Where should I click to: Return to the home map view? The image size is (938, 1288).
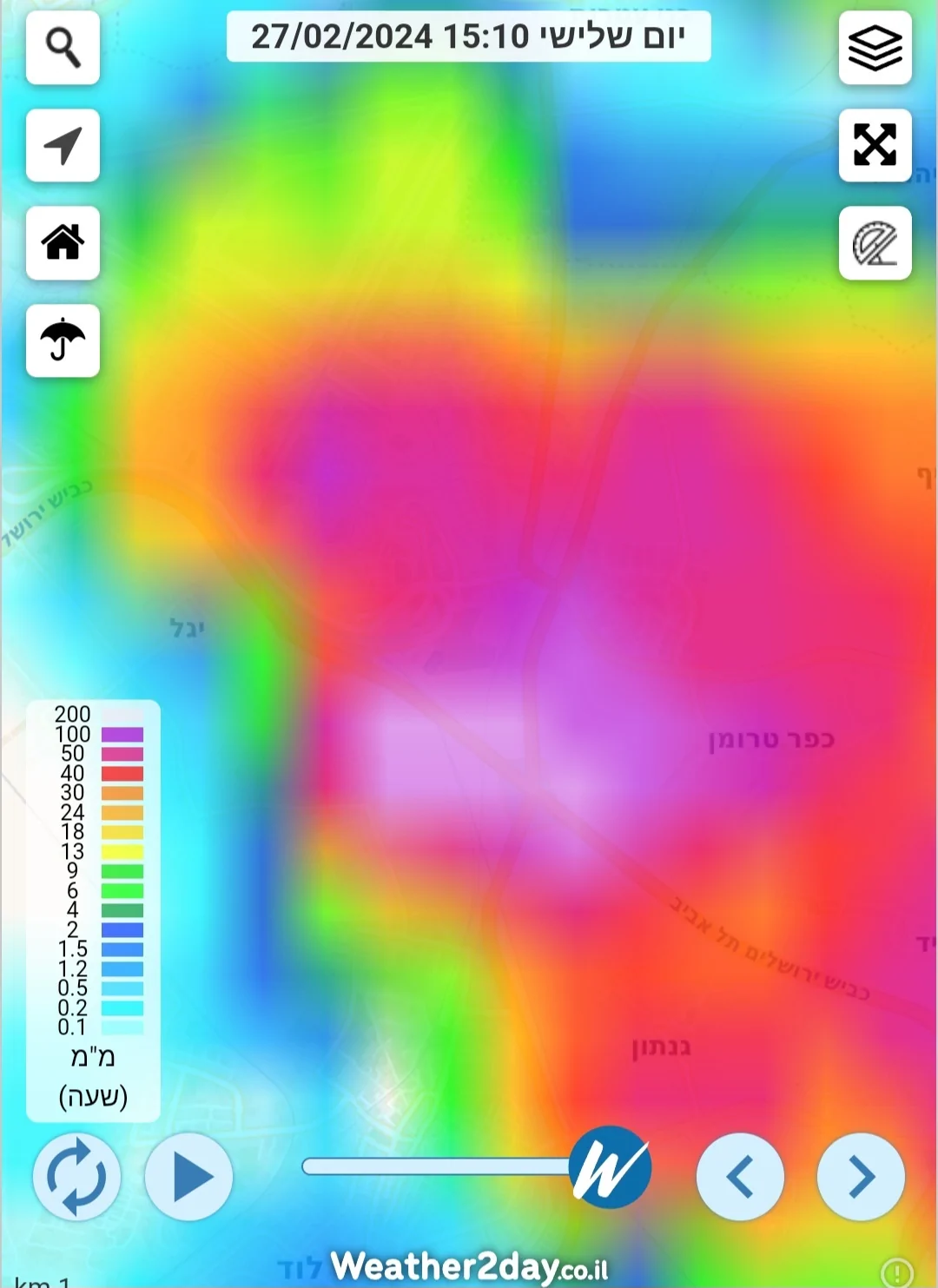[x=63, y=243]
